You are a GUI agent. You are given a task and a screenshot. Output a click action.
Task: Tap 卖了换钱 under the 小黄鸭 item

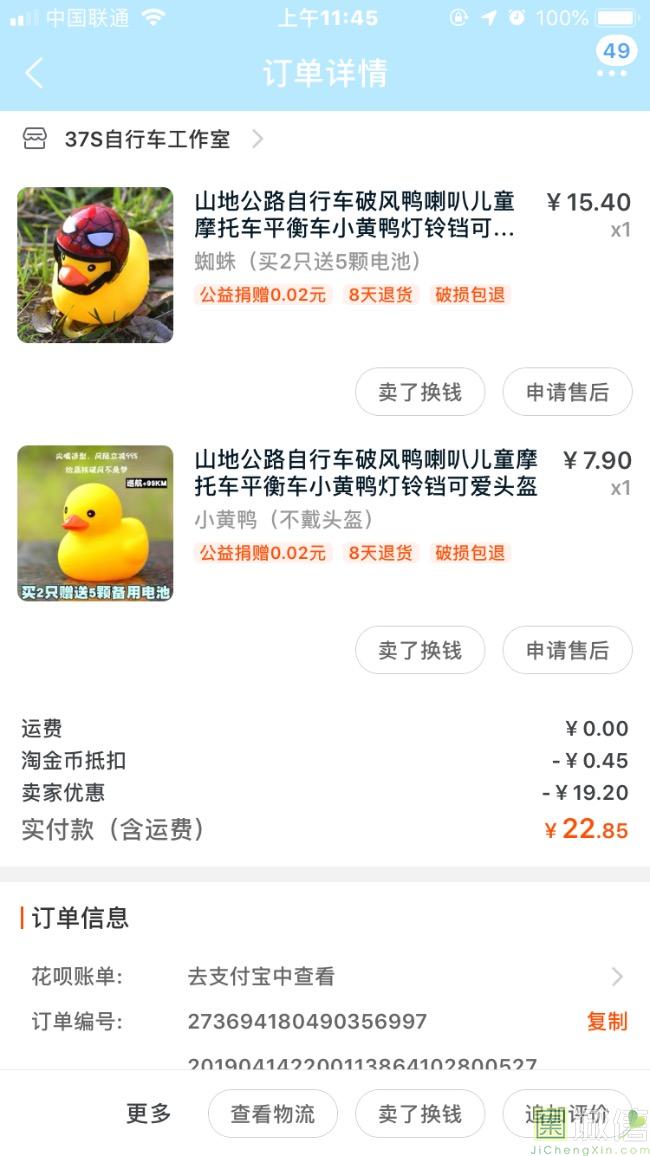pos(420,650)
